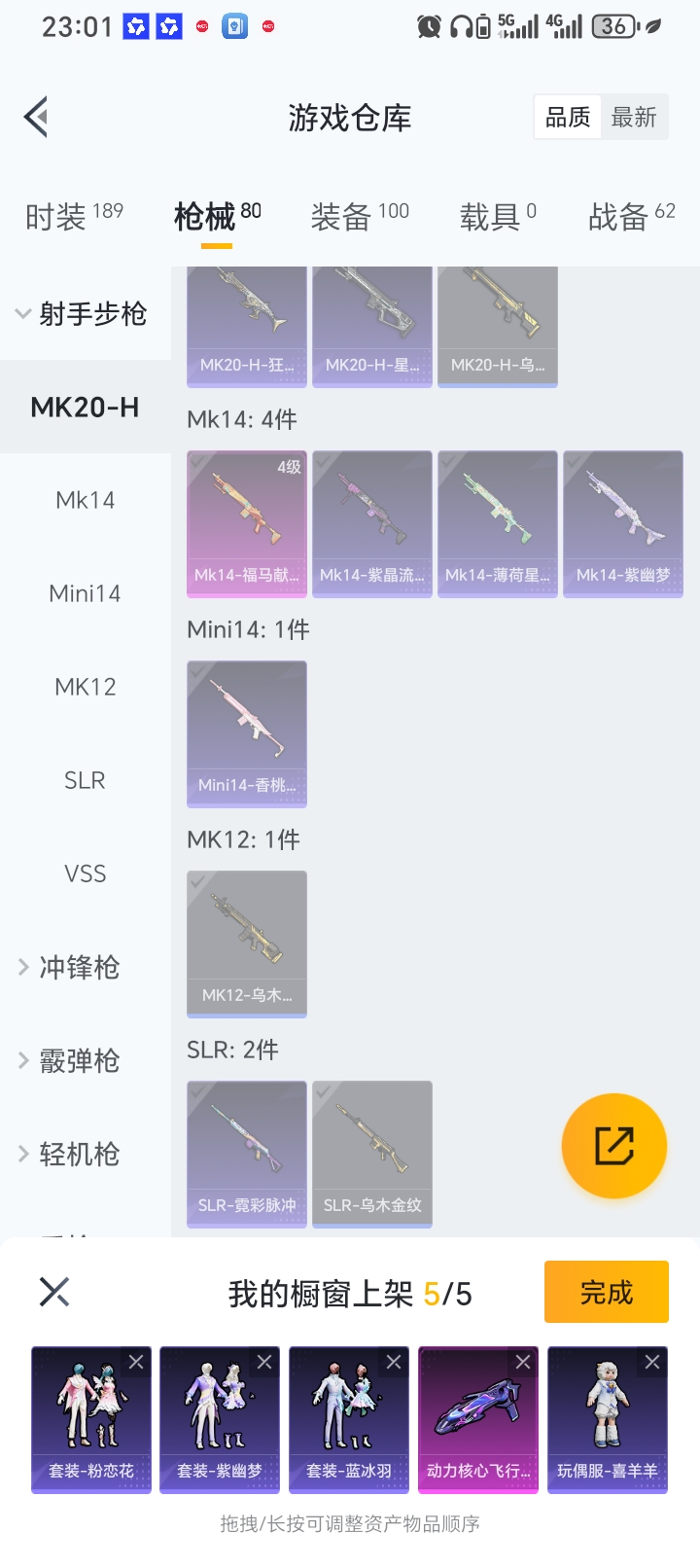This screenshot has width=700, height=1568.
Task: Select Mini14 in the sidebar
Action: (86, 593)
